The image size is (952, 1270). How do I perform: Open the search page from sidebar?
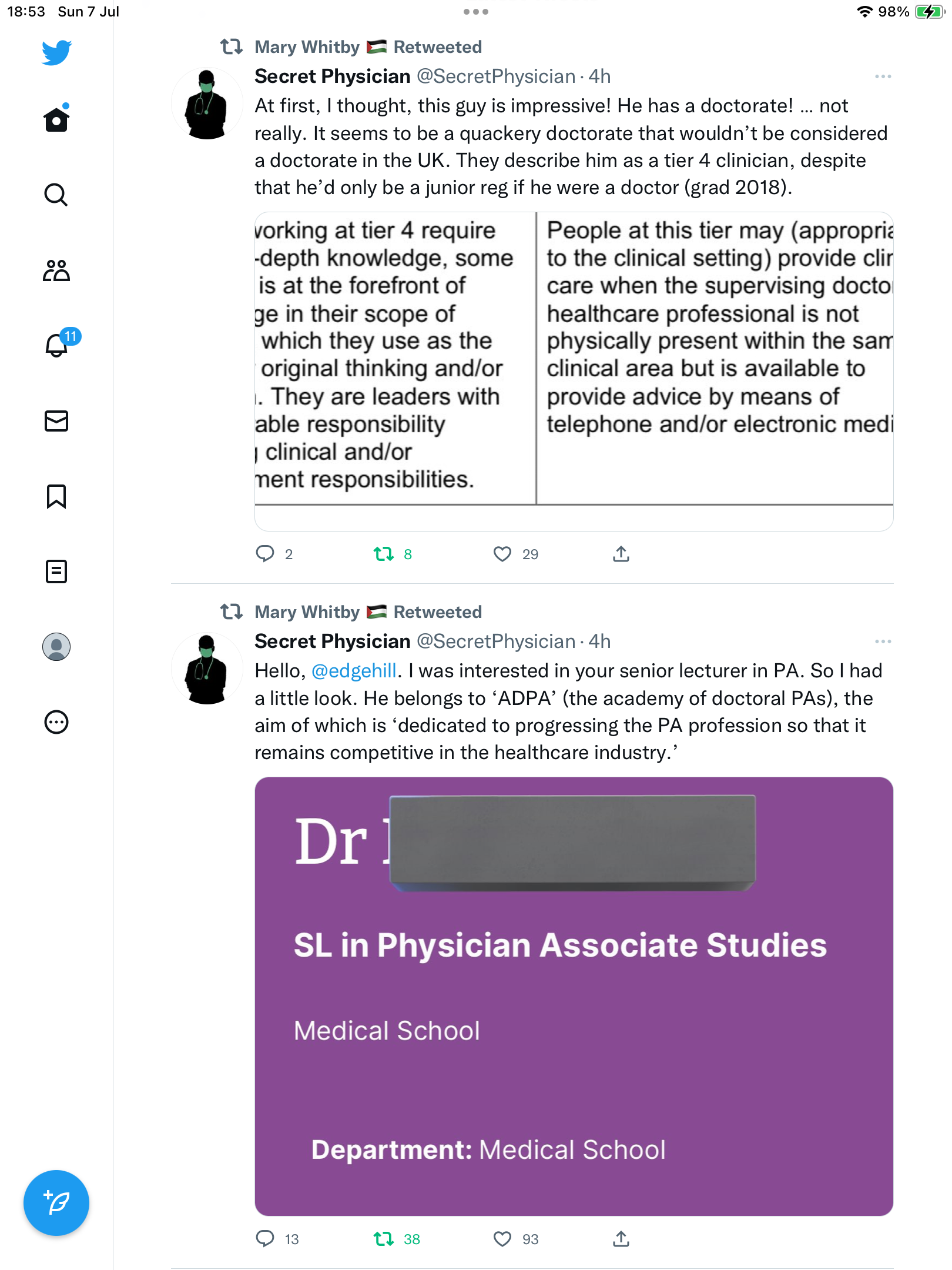point(56,195)
